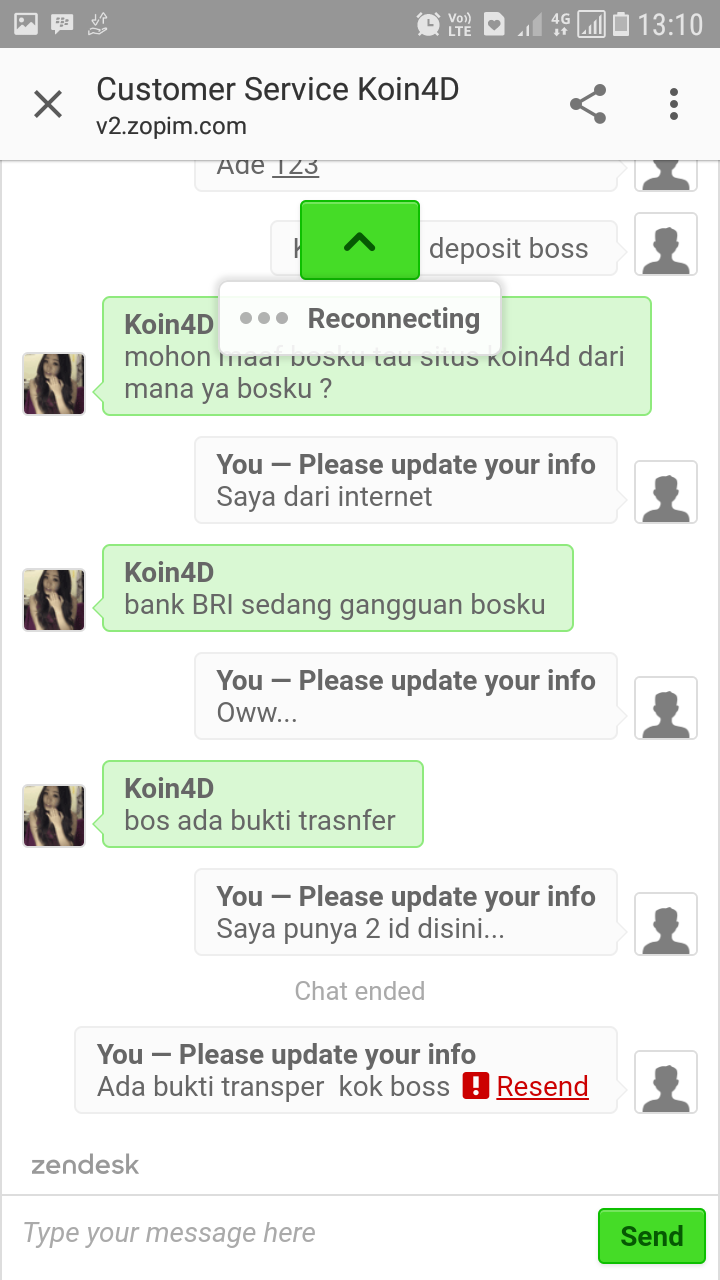Send the typed message
The image size is (720, 1280).
(x=651, y=1236)
